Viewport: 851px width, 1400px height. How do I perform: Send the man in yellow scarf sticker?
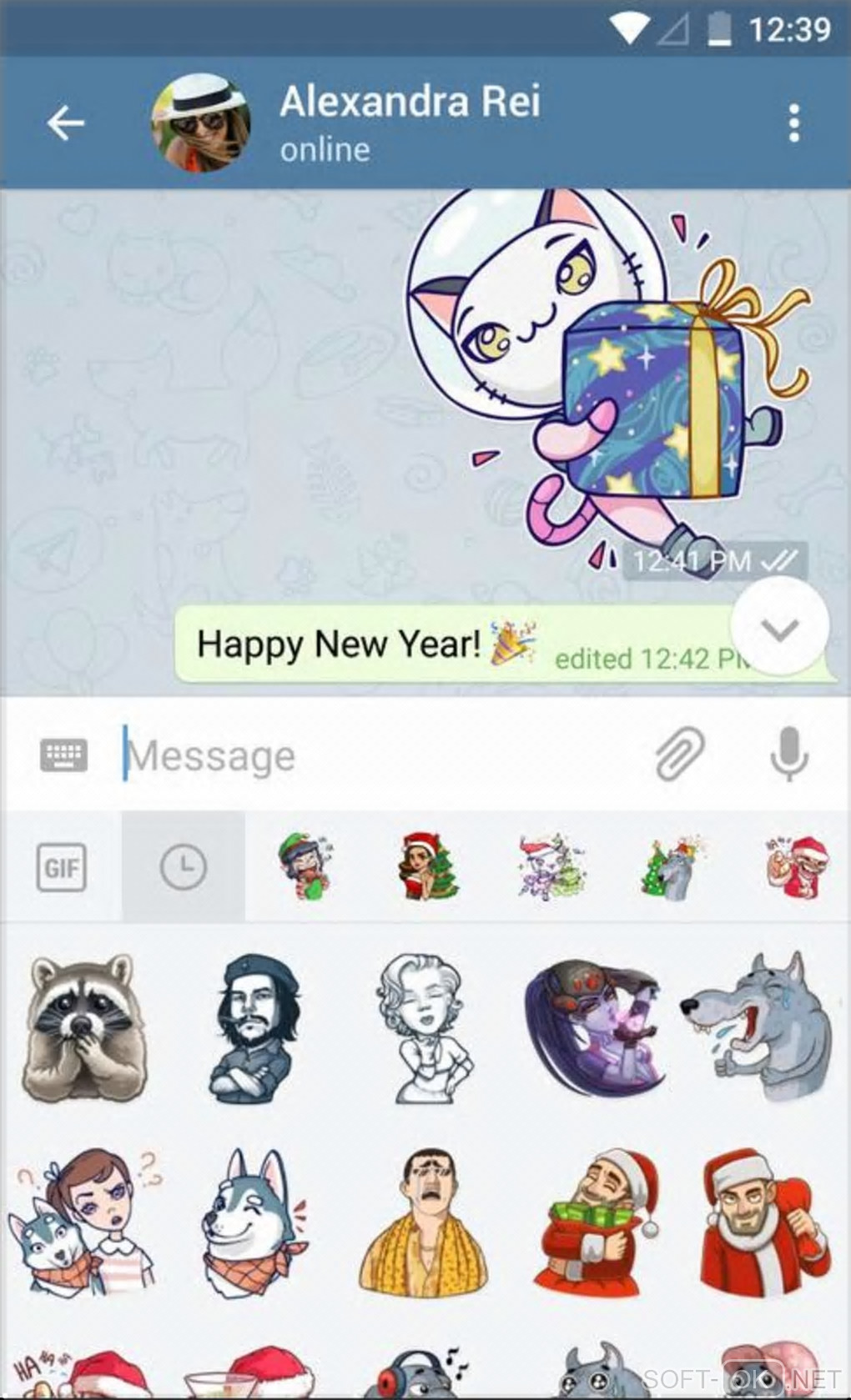pos(425,1222)
